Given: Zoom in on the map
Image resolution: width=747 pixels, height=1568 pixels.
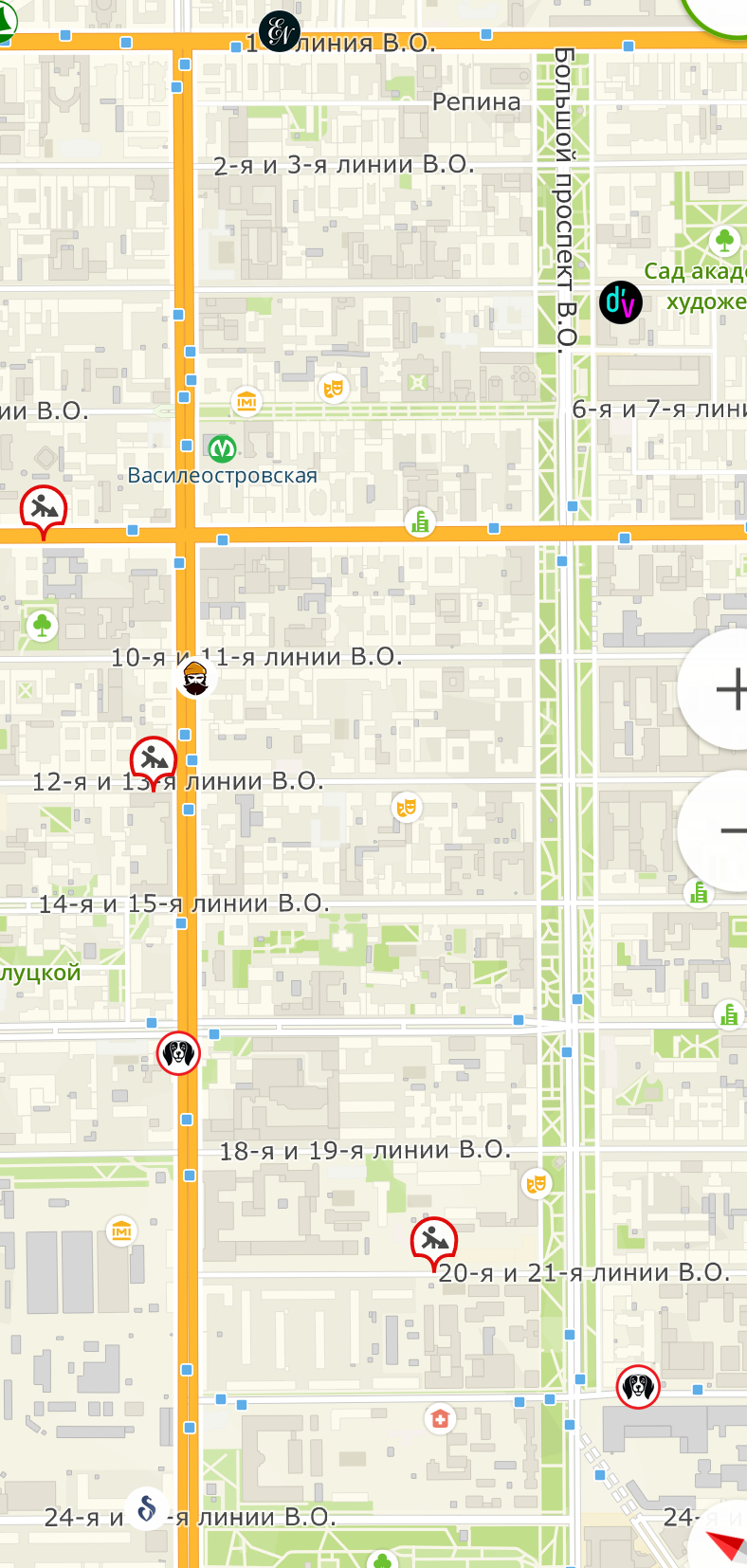Looking at the screenshot, I should 726,689.
